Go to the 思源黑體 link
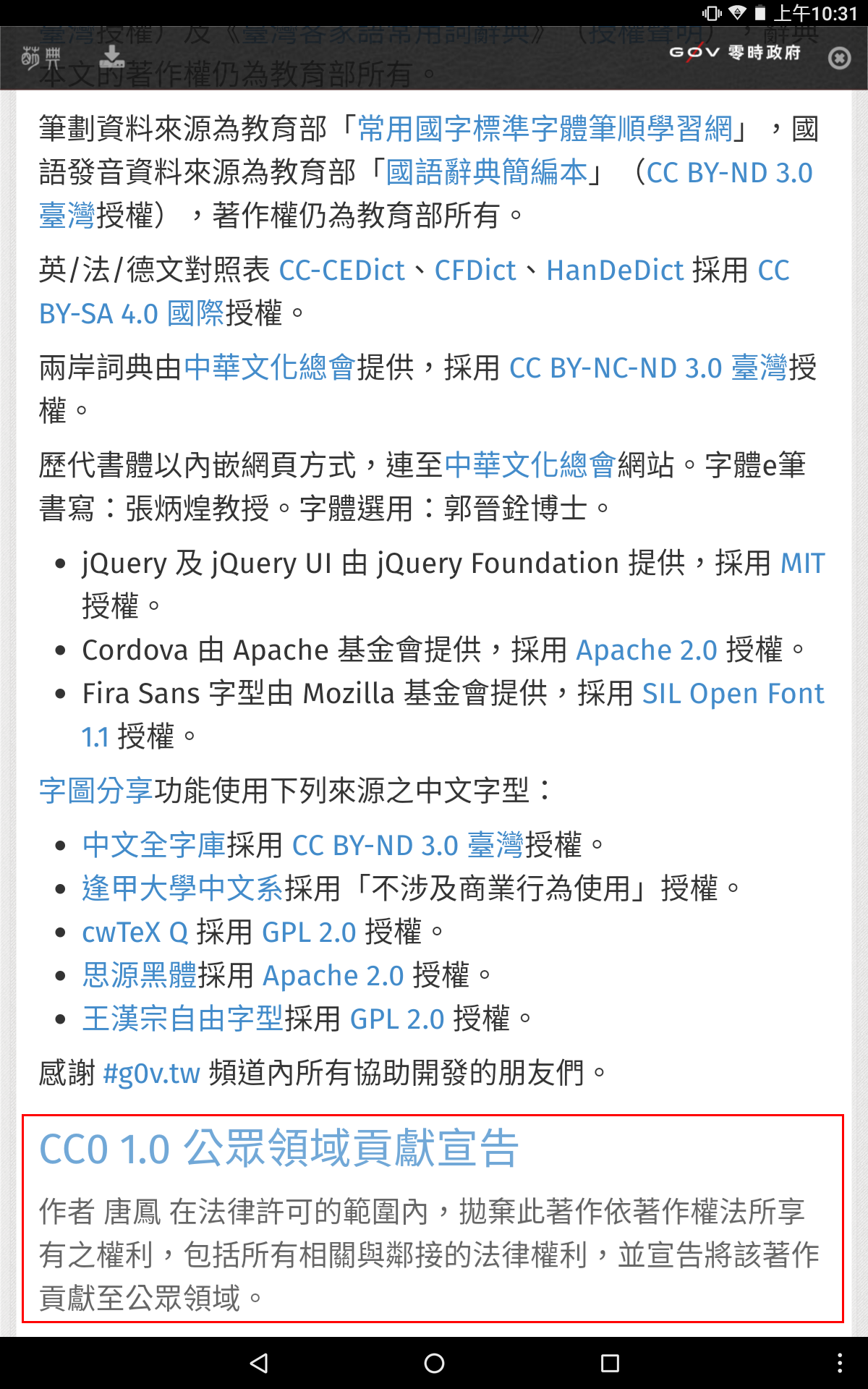This screenshot has width=868, height=1389. click(140, 975)
